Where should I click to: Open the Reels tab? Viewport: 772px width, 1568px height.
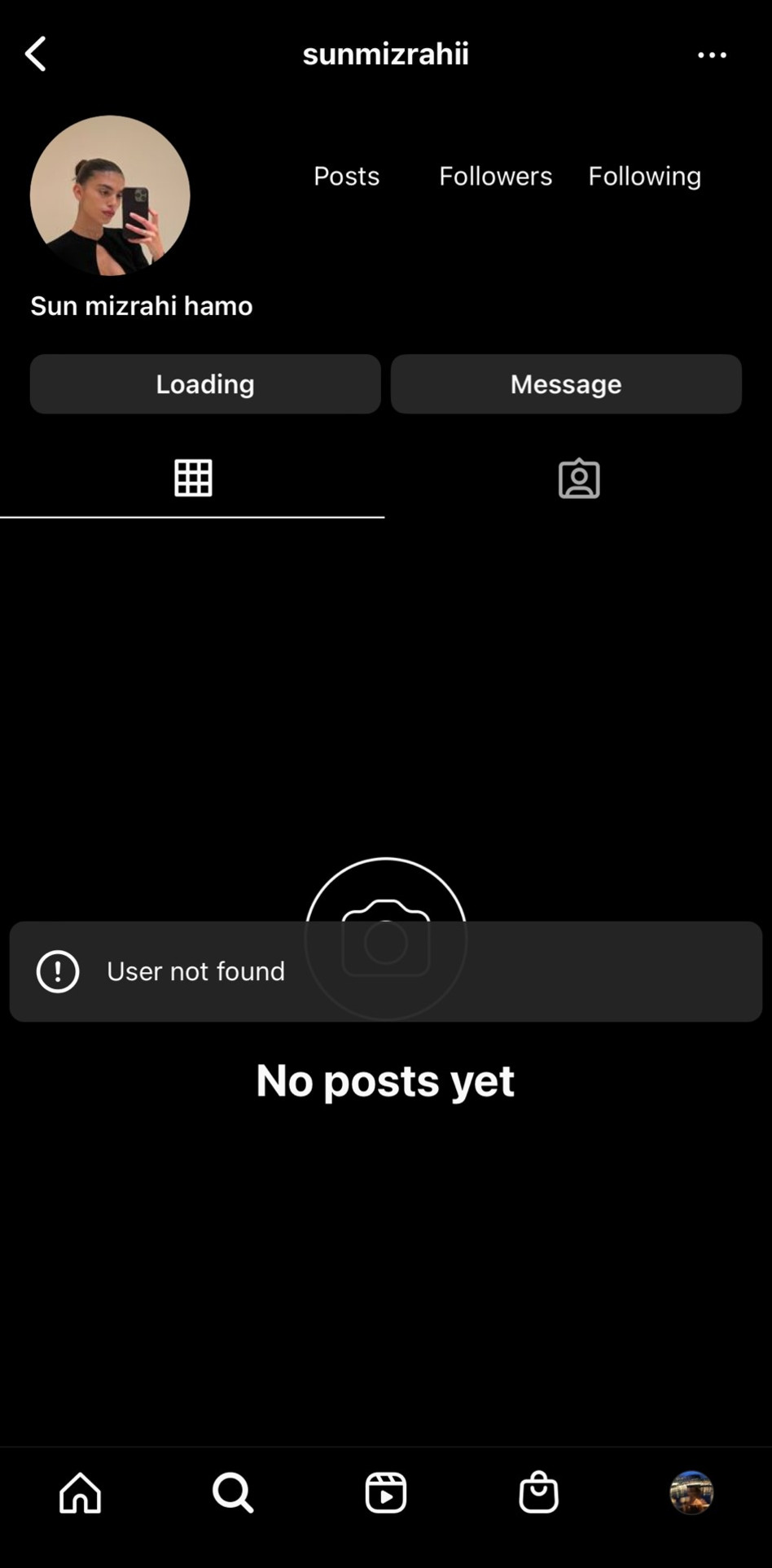click(386, 1493)
